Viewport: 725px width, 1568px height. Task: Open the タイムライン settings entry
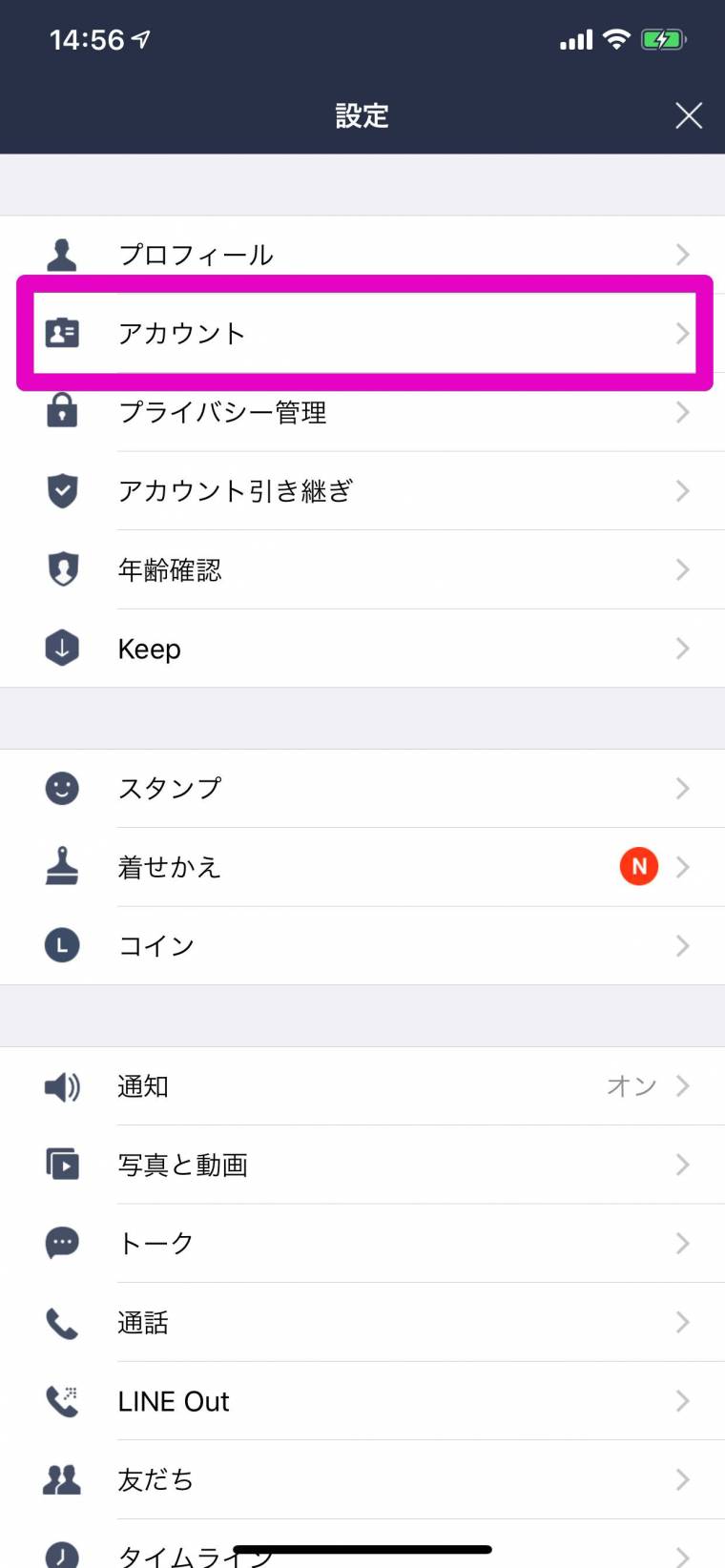pyautogui.click(x=362, y=1553)
